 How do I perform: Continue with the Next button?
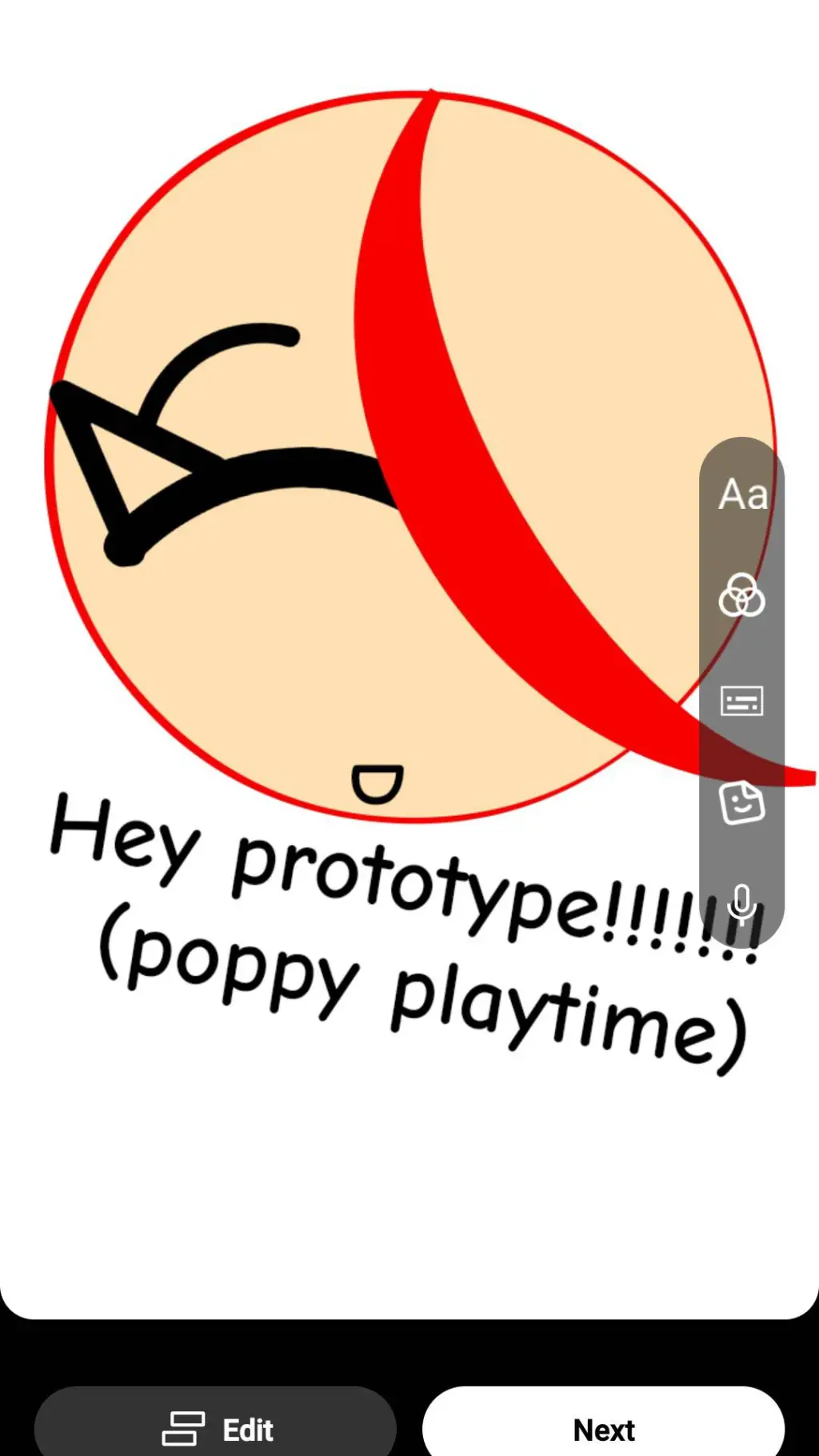pos(603,1429)
